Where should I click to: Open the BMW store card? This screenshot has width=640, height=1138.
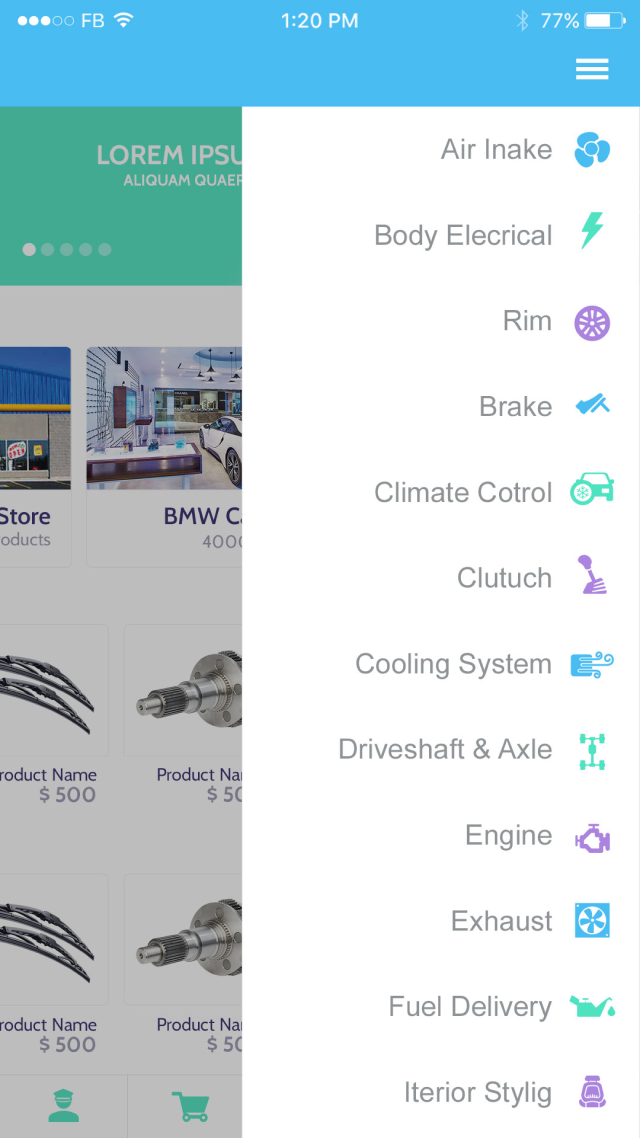tap(165, 455)
